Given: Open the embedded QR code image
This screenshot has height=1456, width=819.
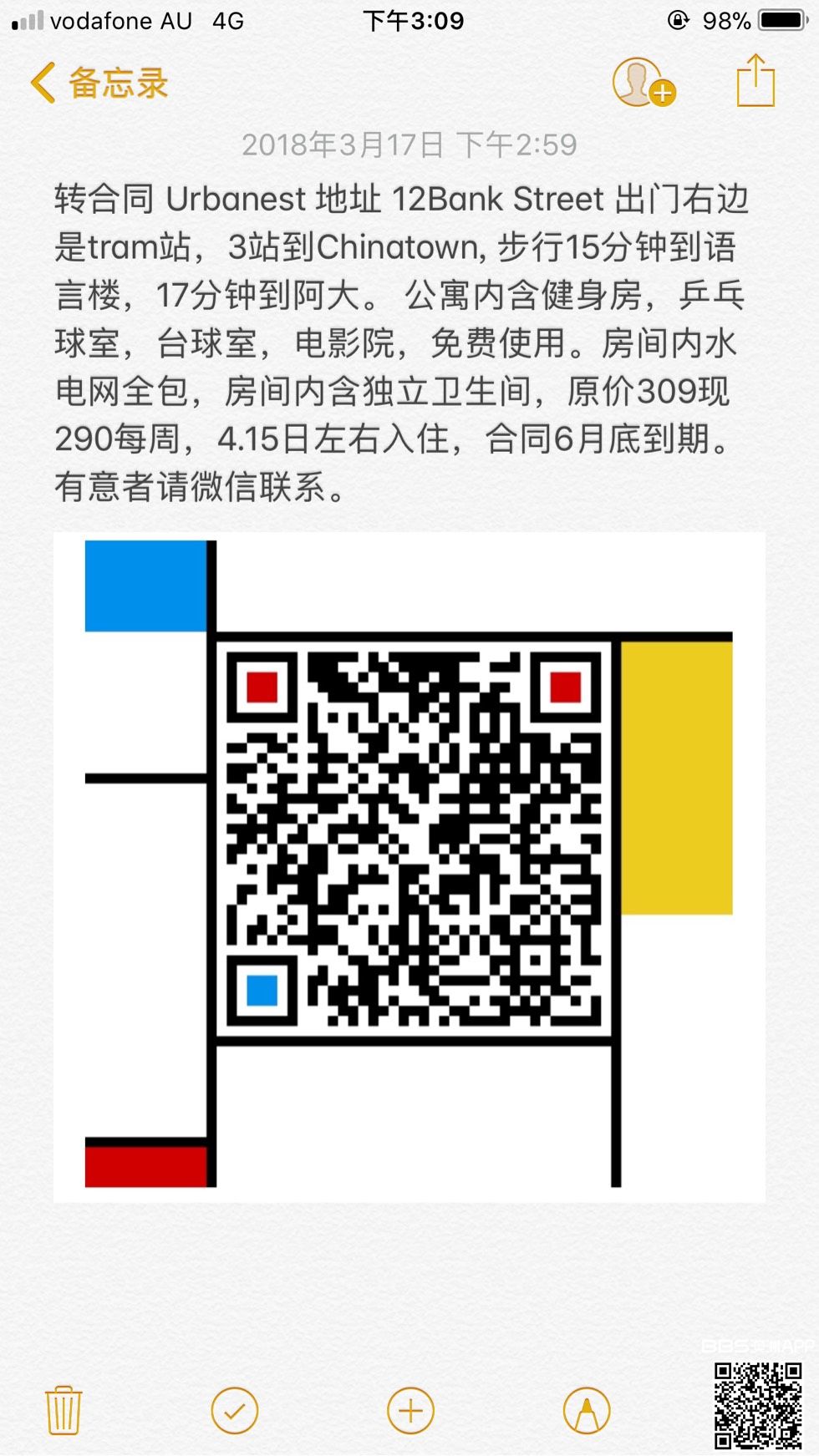Looking at the screenshot, I should 409,866.
